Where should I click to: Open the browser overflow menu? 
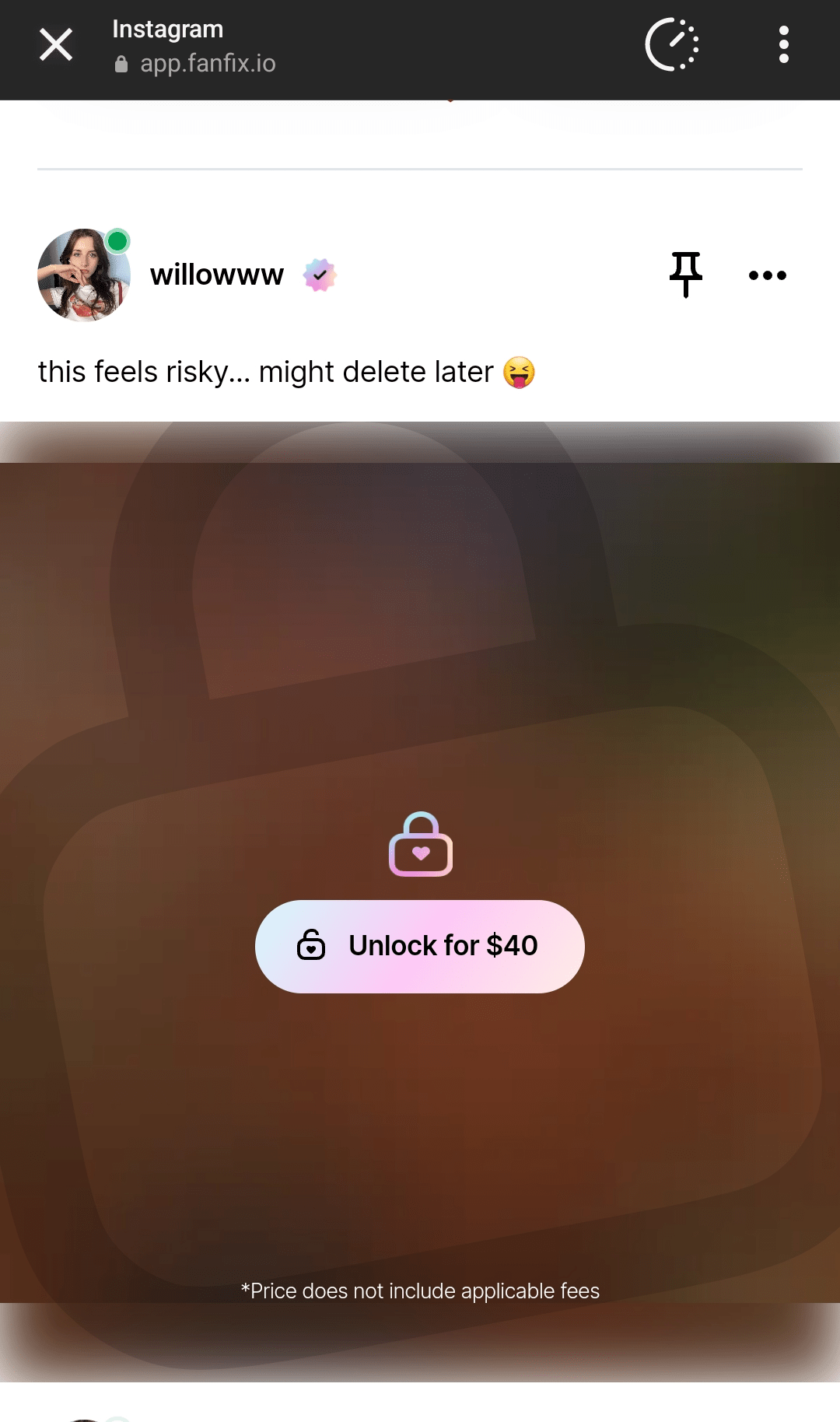(x=783, y=44)
